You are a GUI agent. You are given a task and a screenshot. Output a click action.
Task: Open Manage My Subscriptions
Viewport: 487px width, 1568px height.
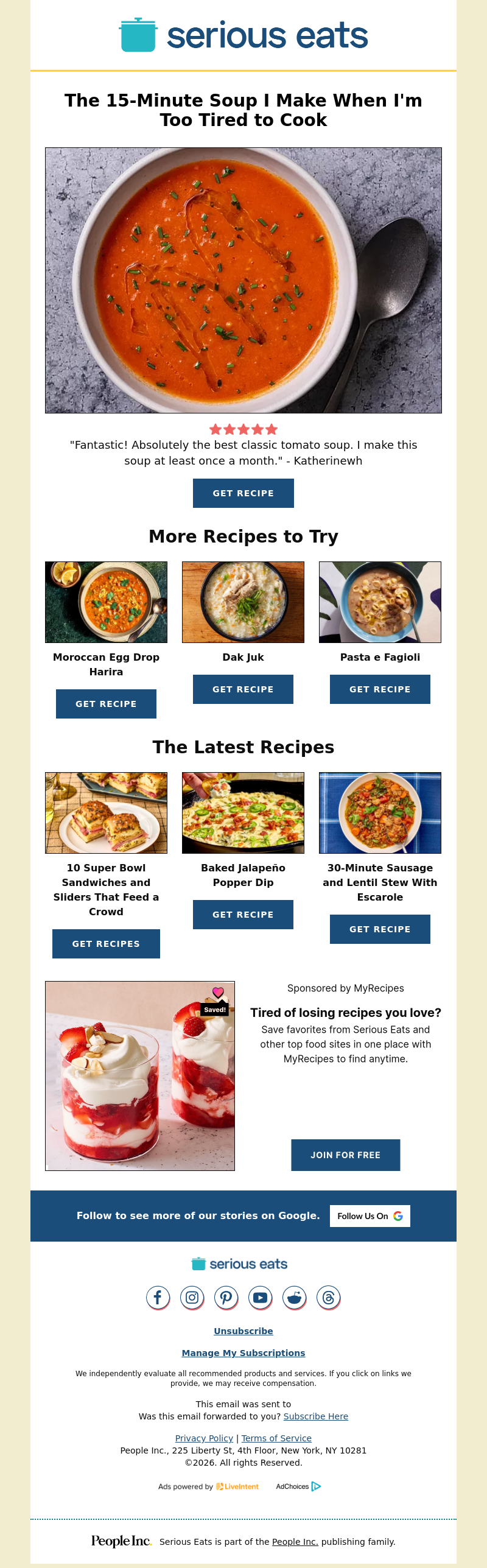point(243,1353)
